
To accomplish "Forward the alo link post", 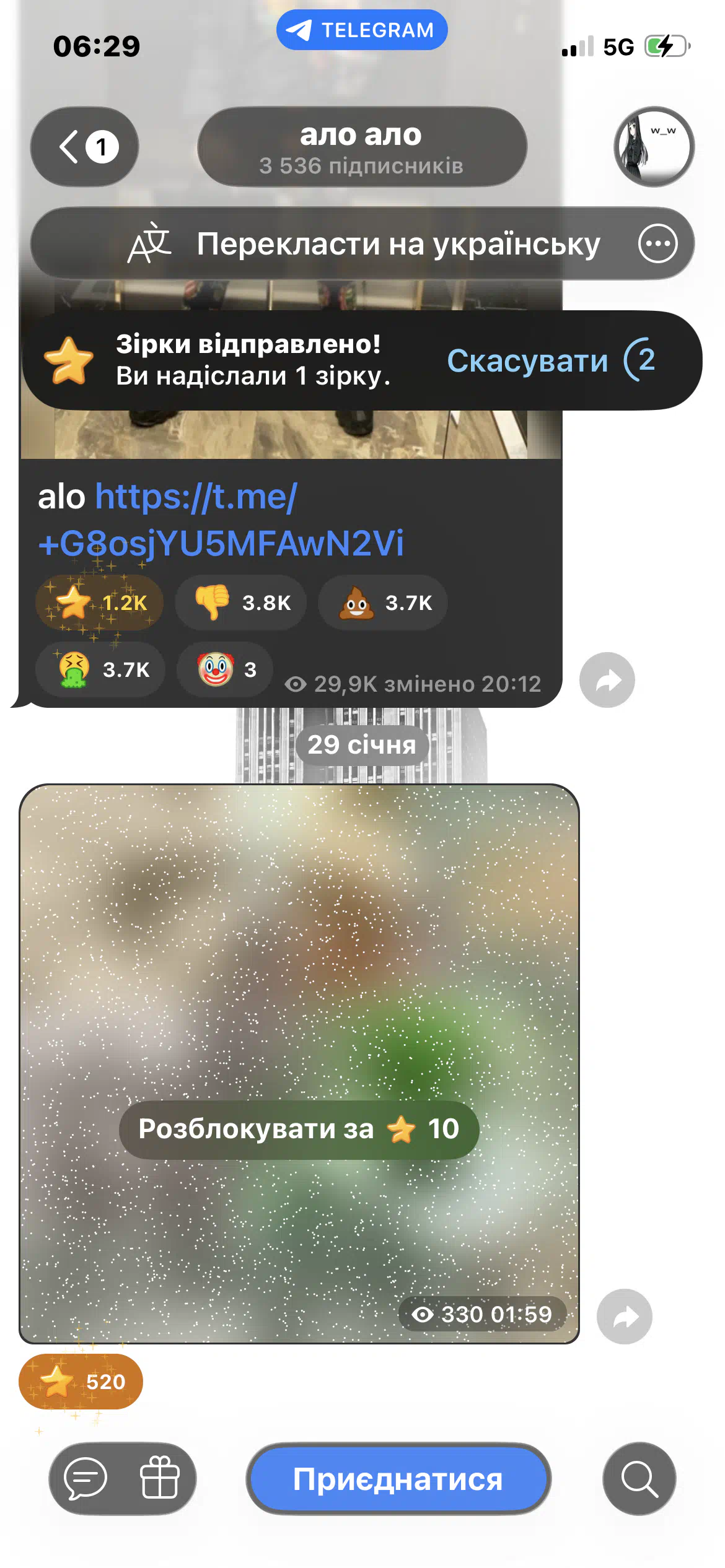I will click(607, 680).
